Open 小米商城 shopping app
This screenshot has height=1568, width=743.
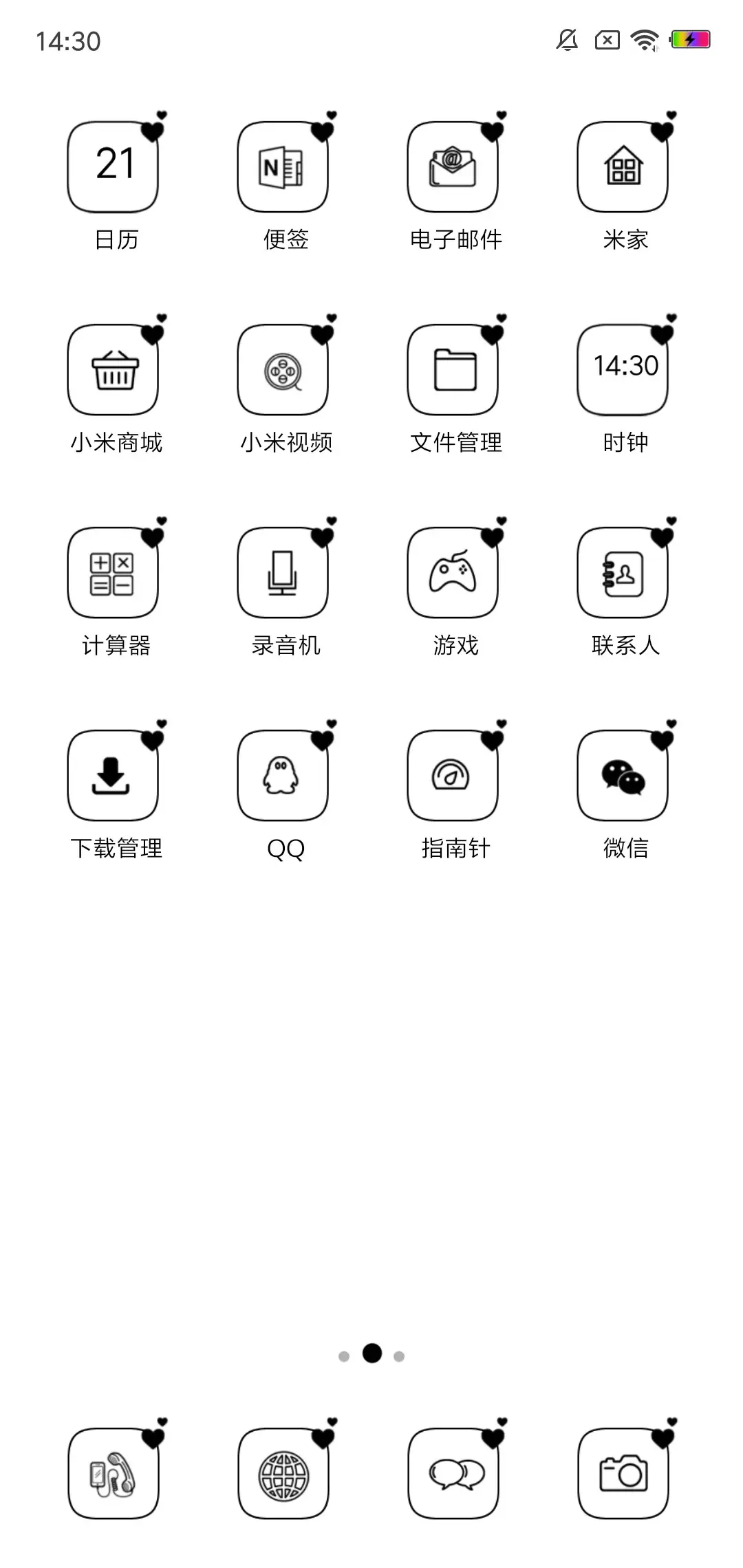coord(113,369)
